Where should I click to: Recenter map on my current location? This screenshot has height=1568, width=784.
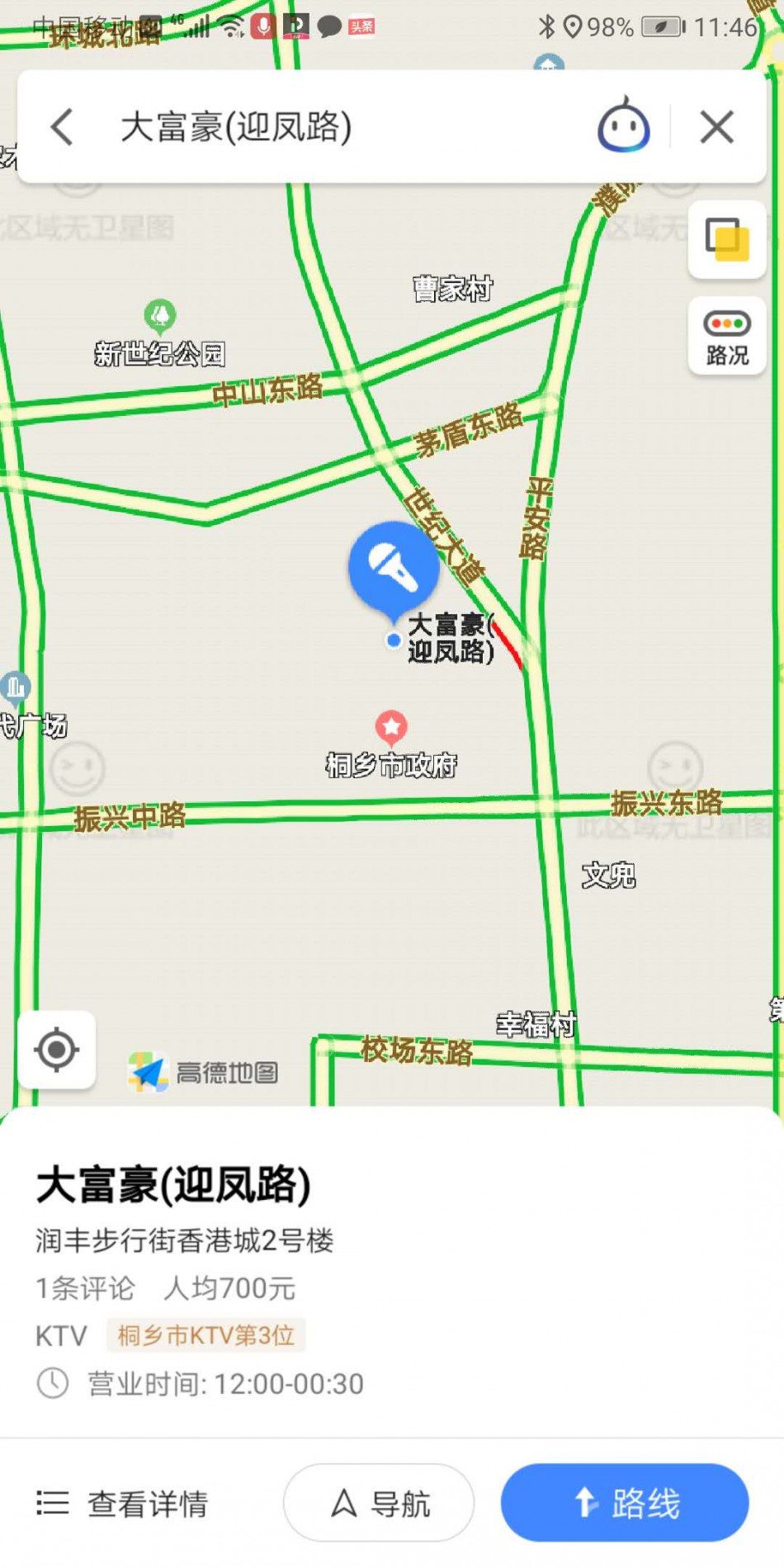click(x=56, y=1050)
